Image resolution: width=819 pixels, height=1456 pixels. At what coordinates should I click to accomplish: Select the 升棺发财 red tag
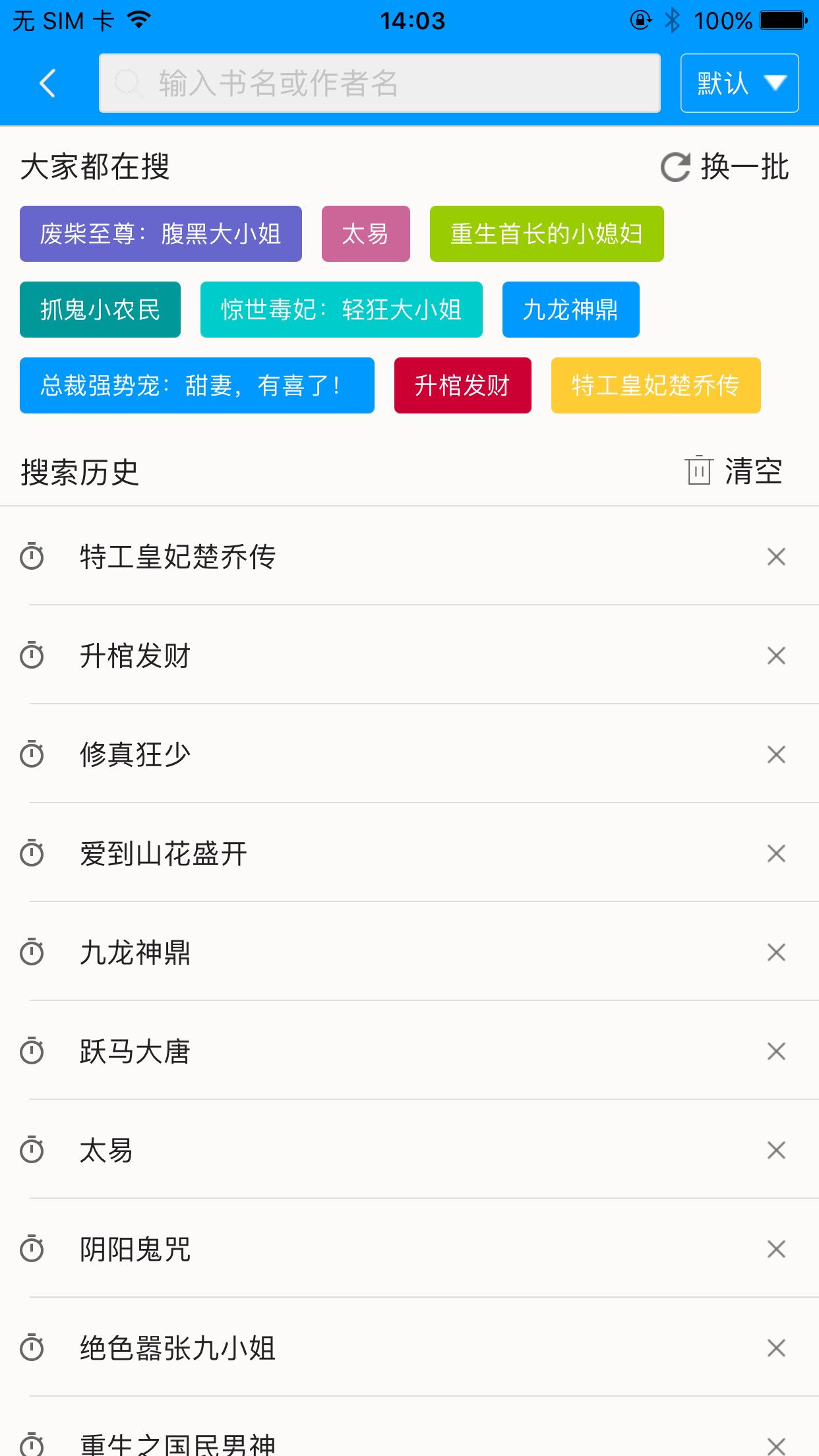(x=462, y=386)
